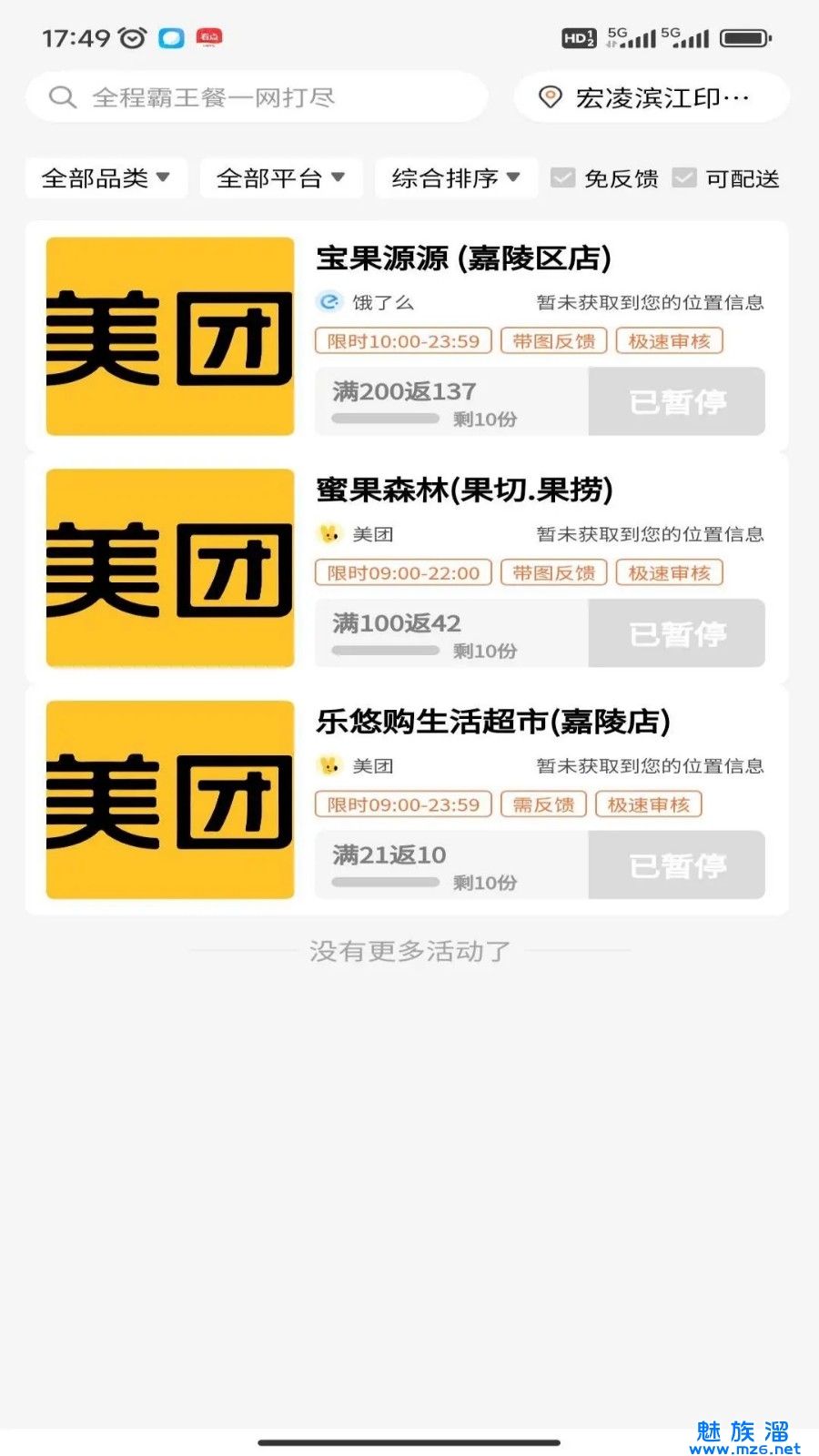Expand the 全部平台 platform dropdown
Viewport: 819px width, 1456px height.
(280, 178)
